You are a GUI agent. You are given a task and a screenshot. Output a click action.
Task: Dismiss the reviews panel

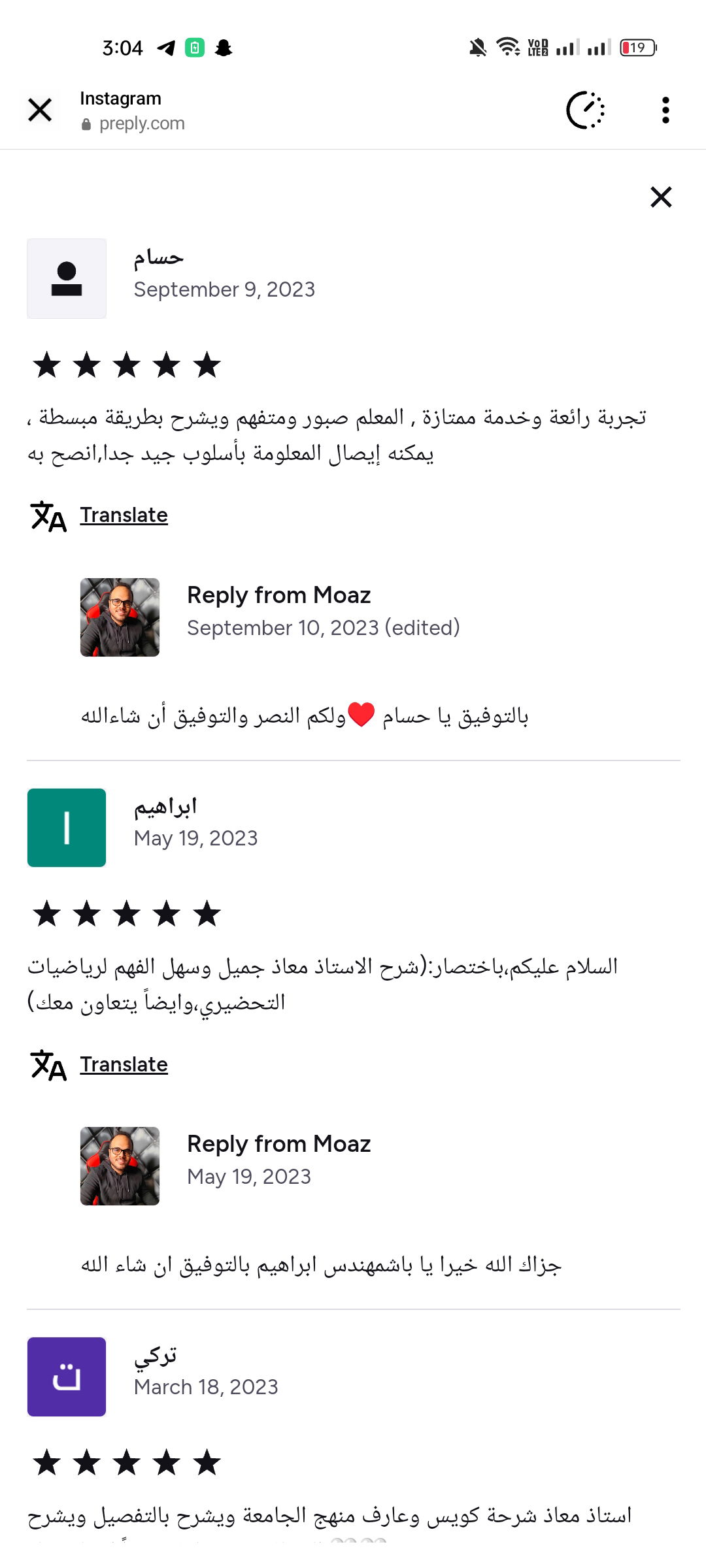(x=661, y=197)
